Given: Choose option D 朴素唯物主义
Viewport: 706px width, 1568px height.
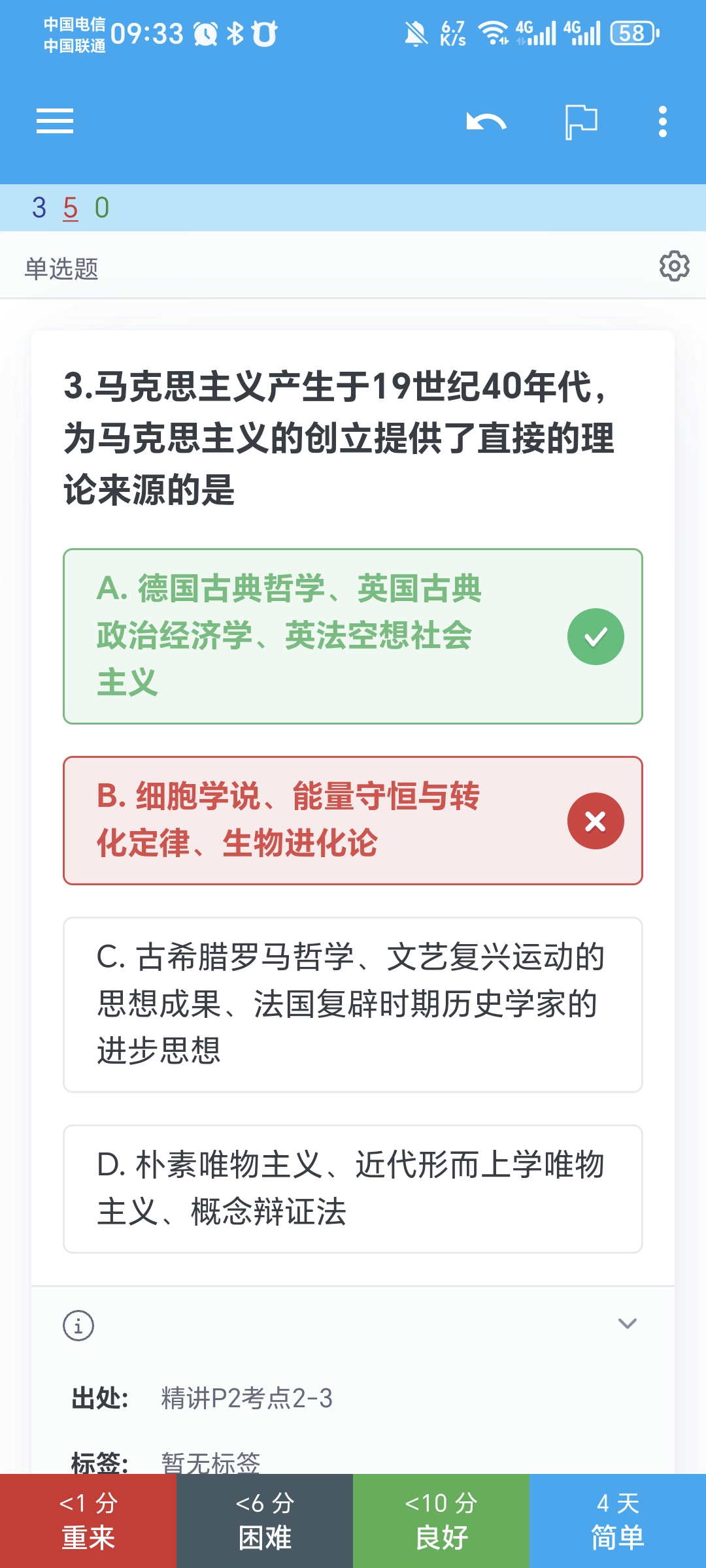Looking at the screenshot, I should pos(353,1189).
